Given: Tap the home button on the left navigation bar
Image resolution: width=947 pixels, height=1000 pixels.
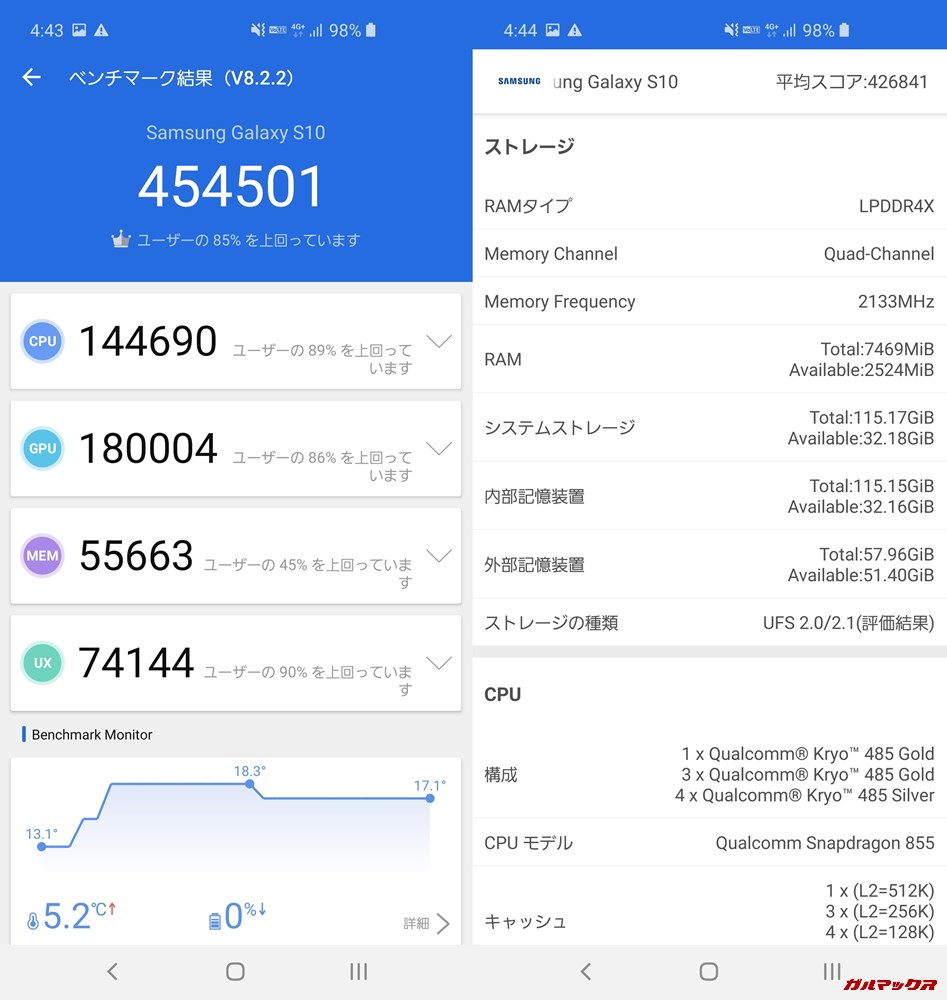Looking at the screenshot, I should 234,971.
